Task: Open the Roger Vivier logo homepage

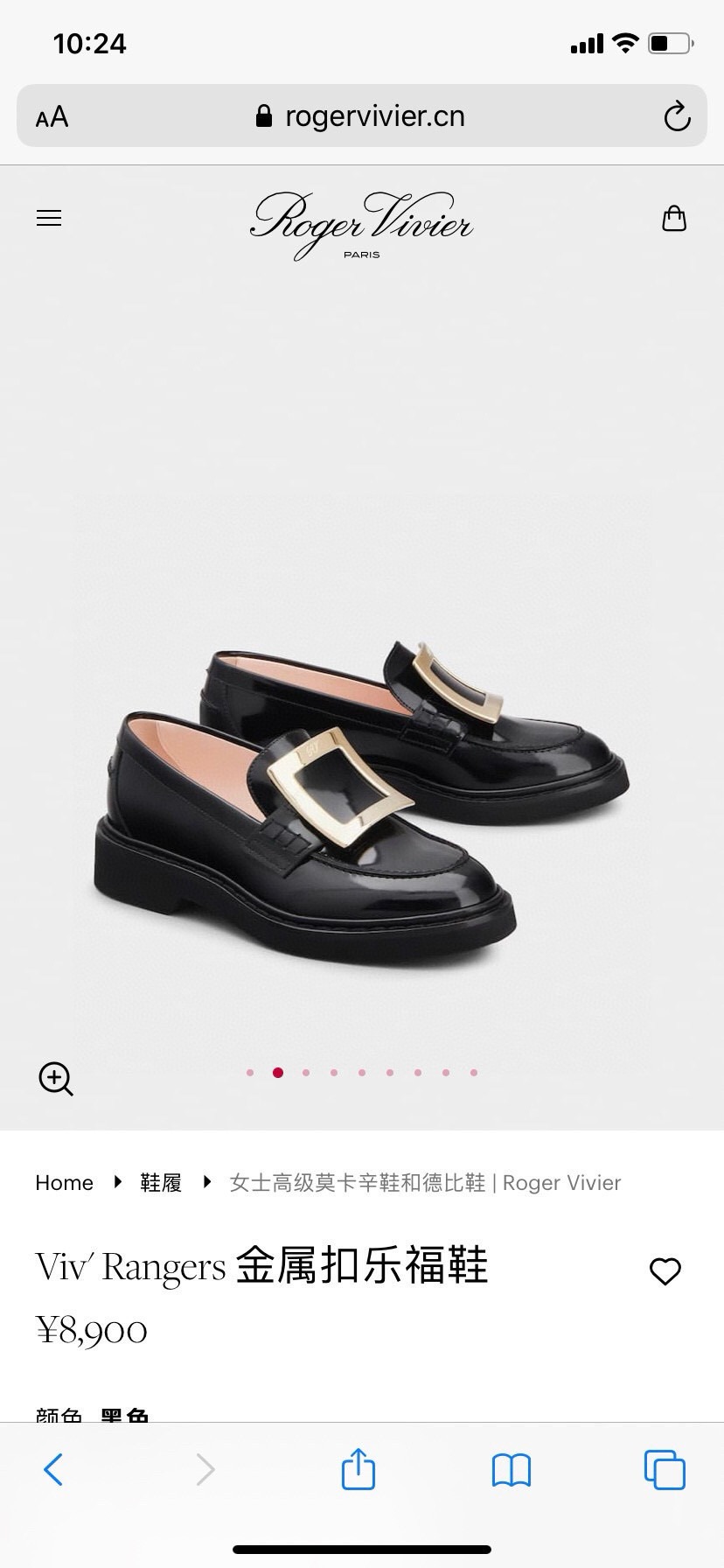Action: tap(361, 224)
